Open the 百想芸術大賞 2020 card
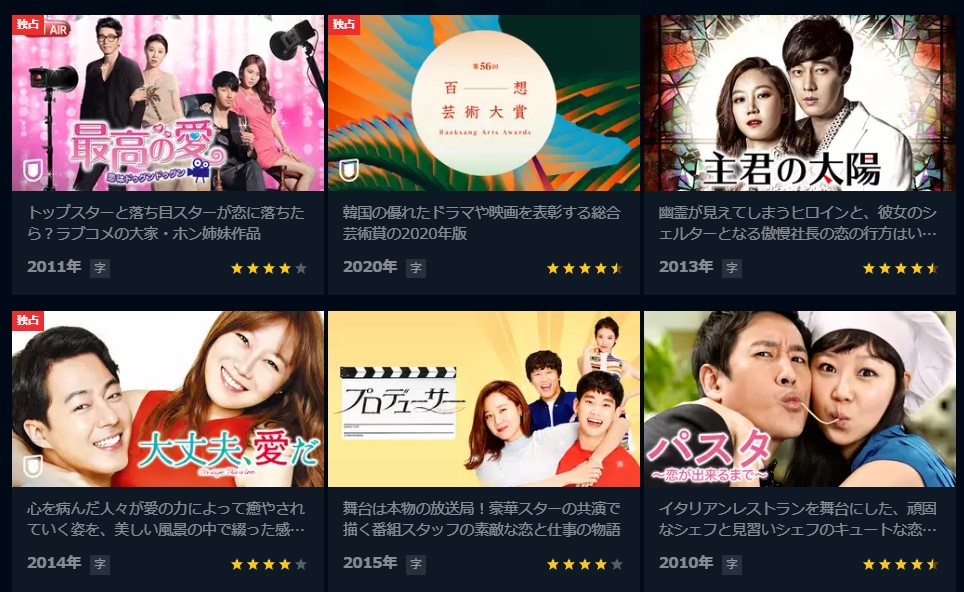 [483, 103]
